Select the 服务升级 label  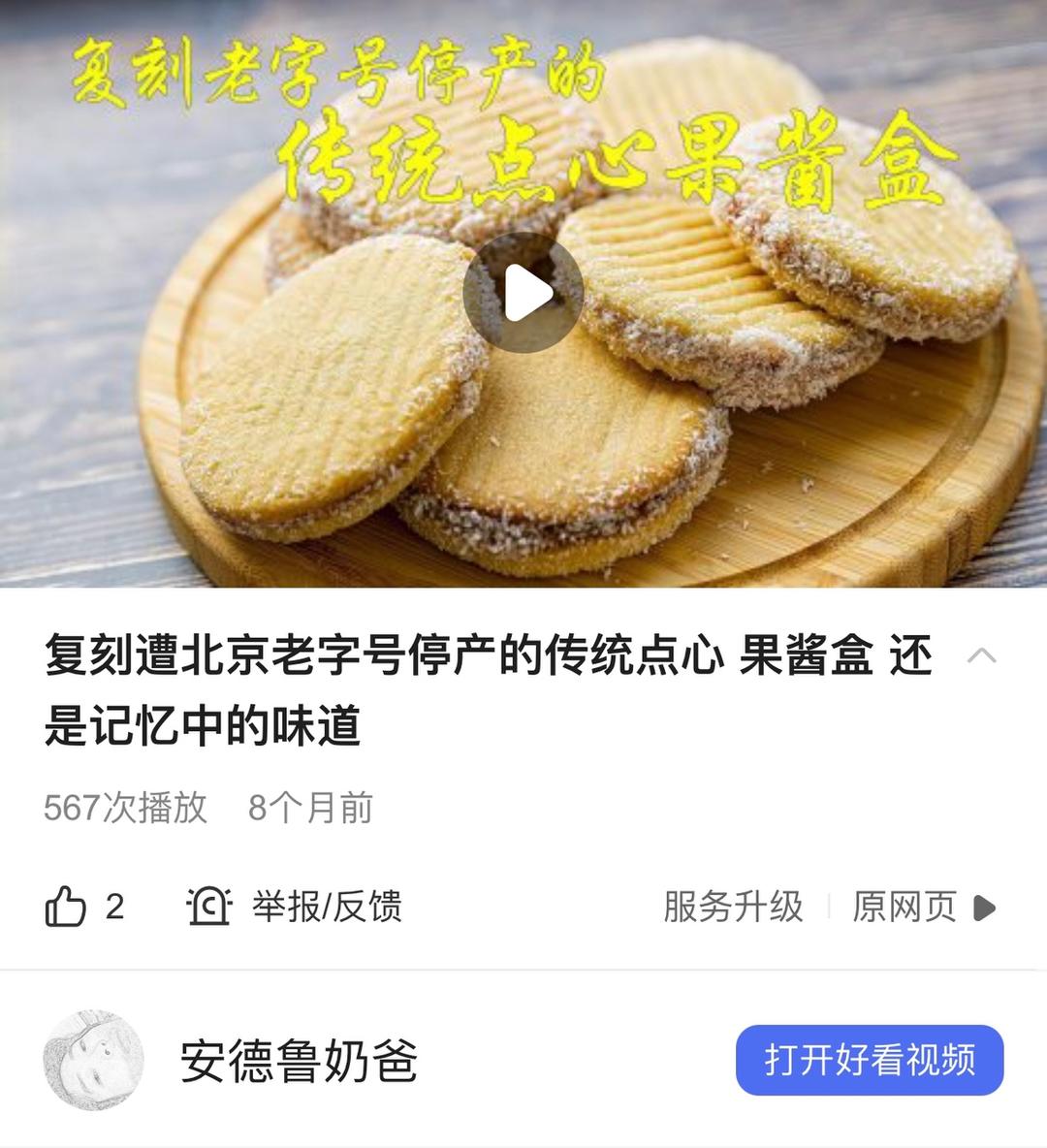point(733,907)
